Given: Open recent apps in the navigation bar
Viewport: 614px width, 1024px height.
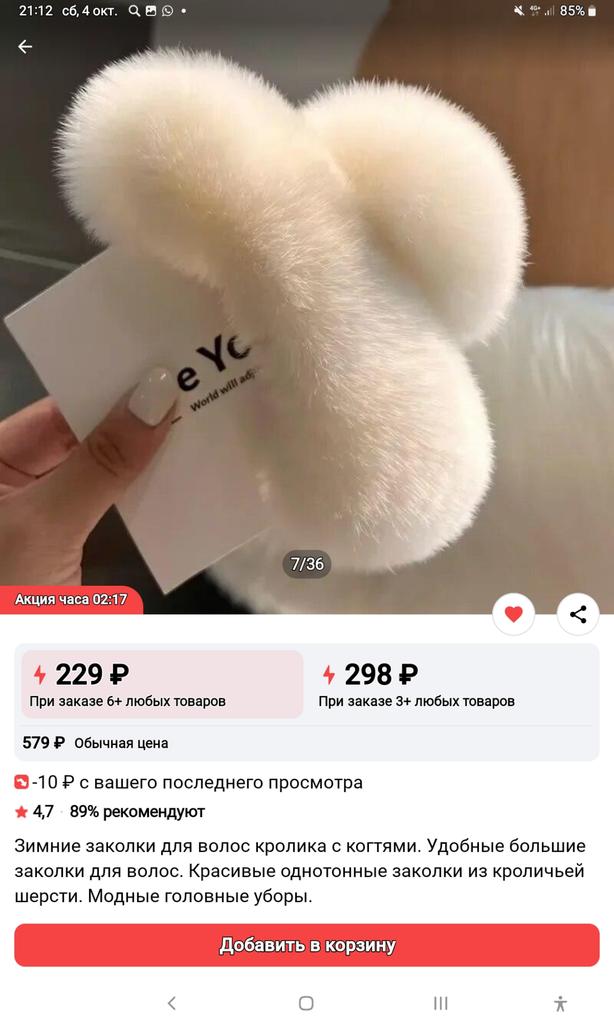Looking at the screenshot, I should (x=440, y=1003).
